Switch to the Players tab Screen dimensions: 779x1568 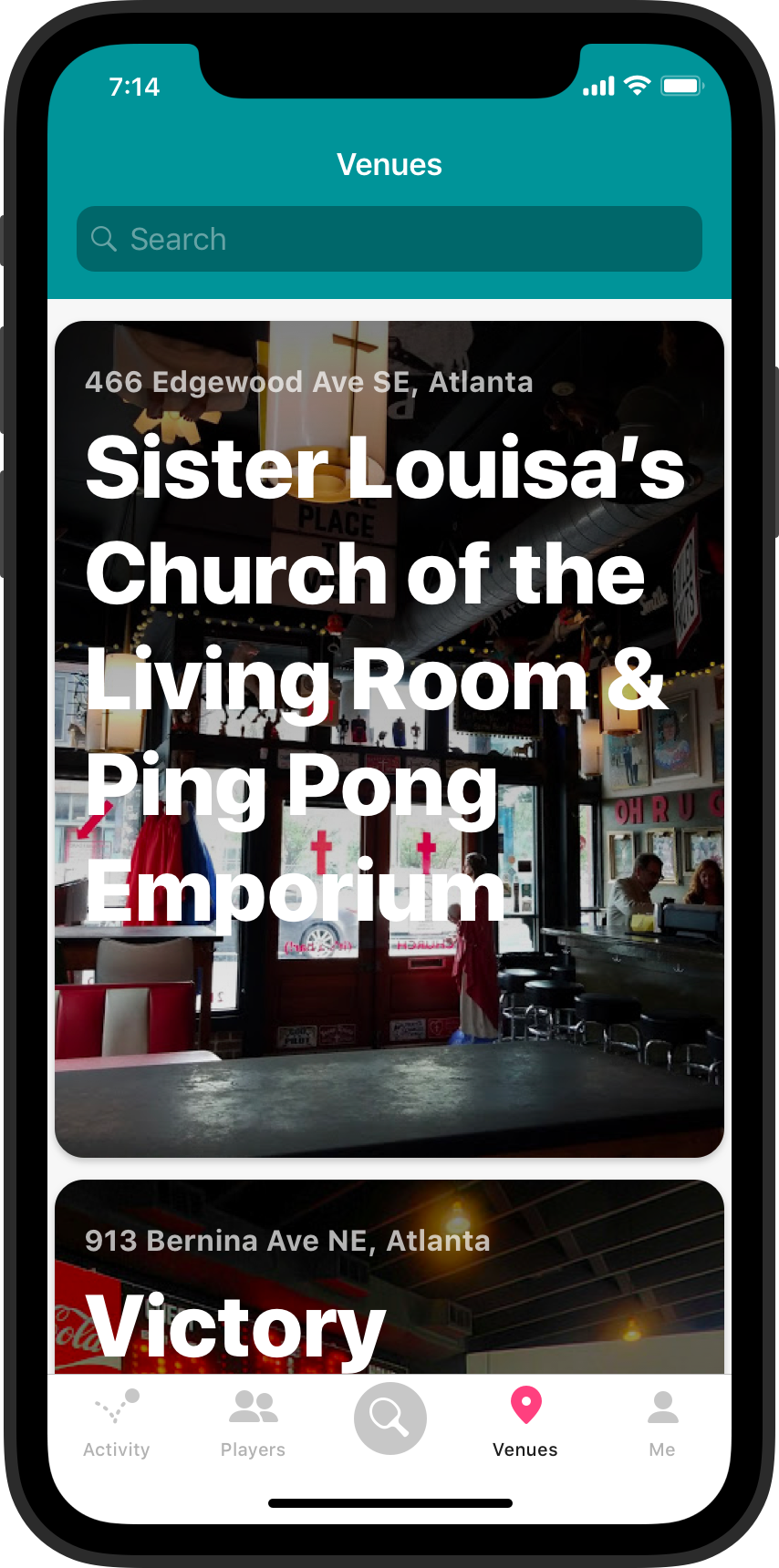[x=253, y=1449]
